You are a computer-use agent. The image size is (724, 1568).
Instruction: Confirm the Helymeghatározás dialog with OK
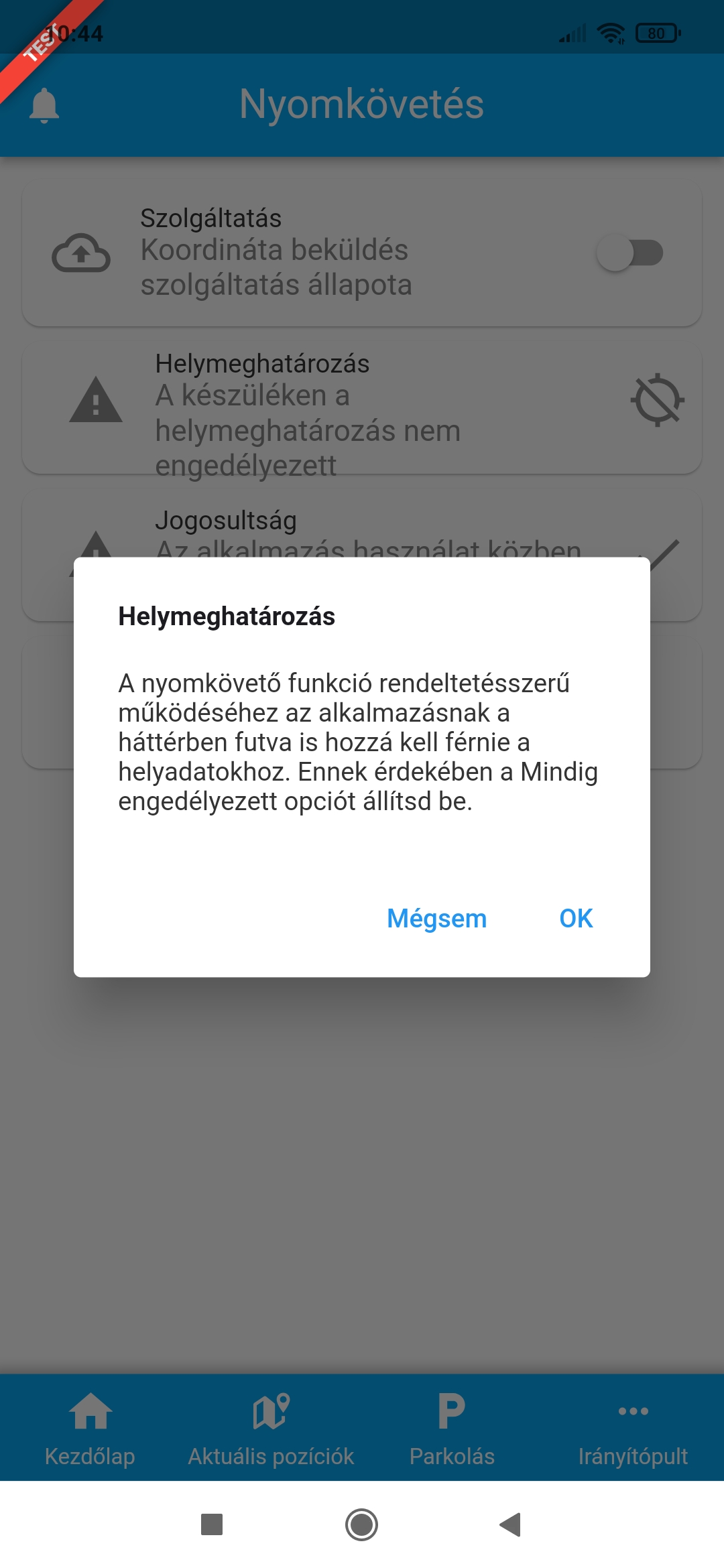coord(576,918)
